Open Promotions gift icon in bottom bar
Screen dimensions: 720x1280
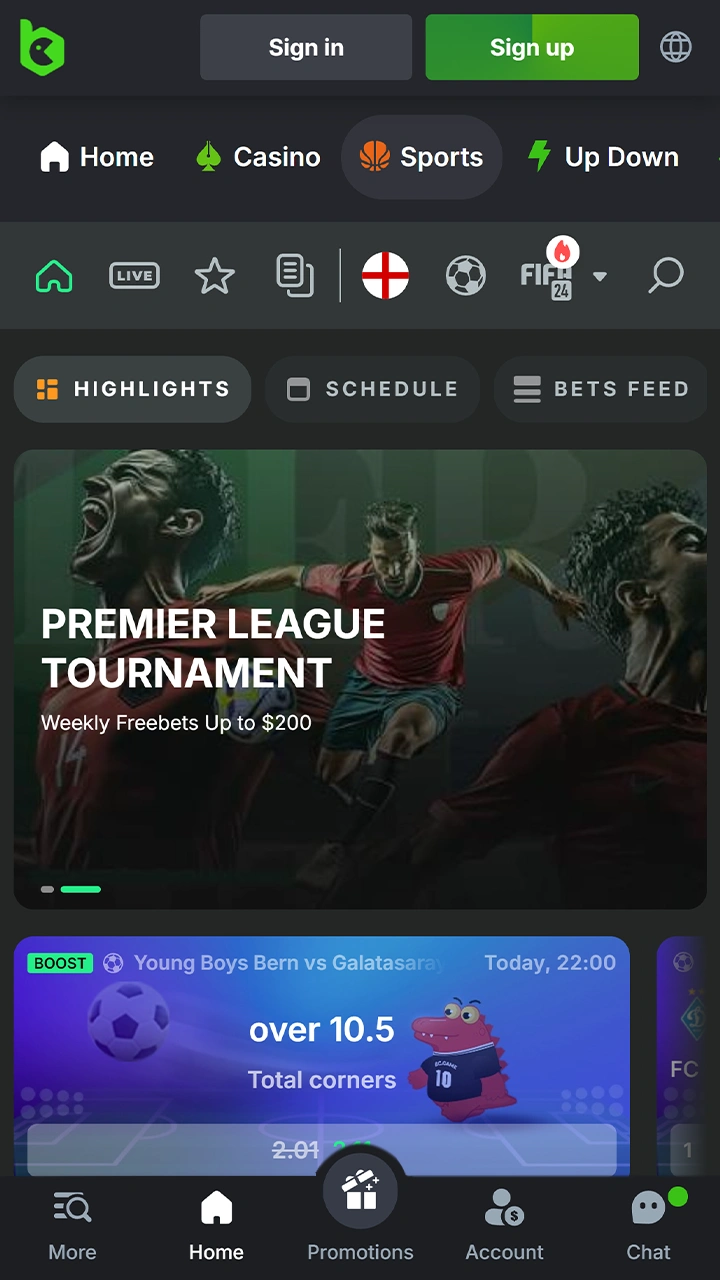click(x=360, y=1192)
